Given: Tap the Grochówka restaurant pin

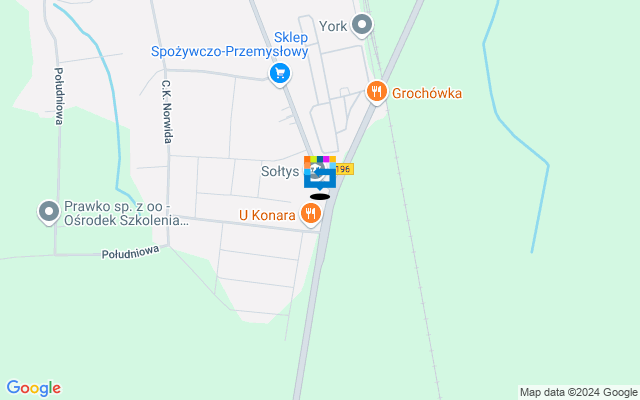Looking at the screenshot, I should [x=376, y=92].
